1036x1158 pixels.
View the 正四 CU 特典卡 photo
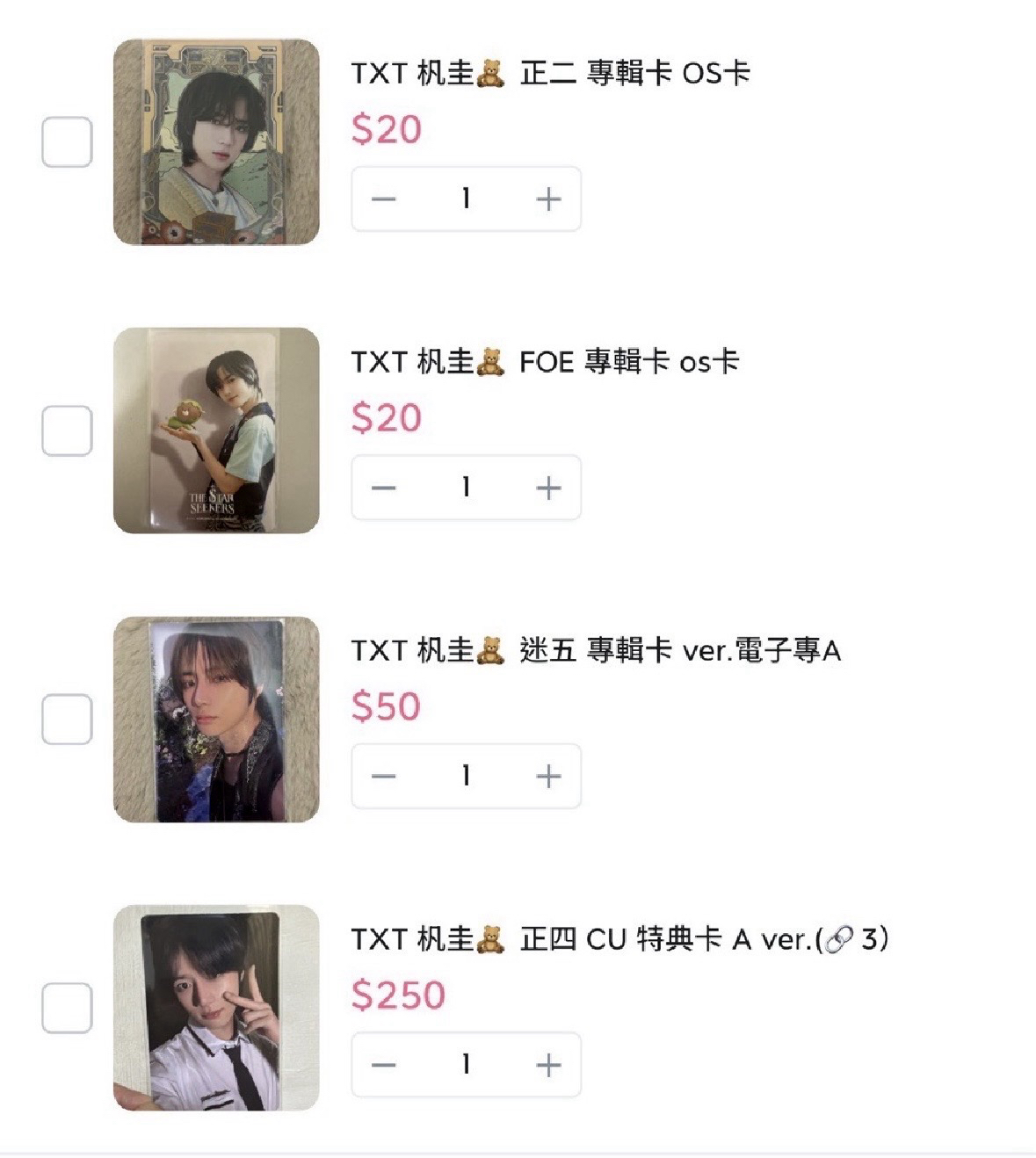[216, 1008]
